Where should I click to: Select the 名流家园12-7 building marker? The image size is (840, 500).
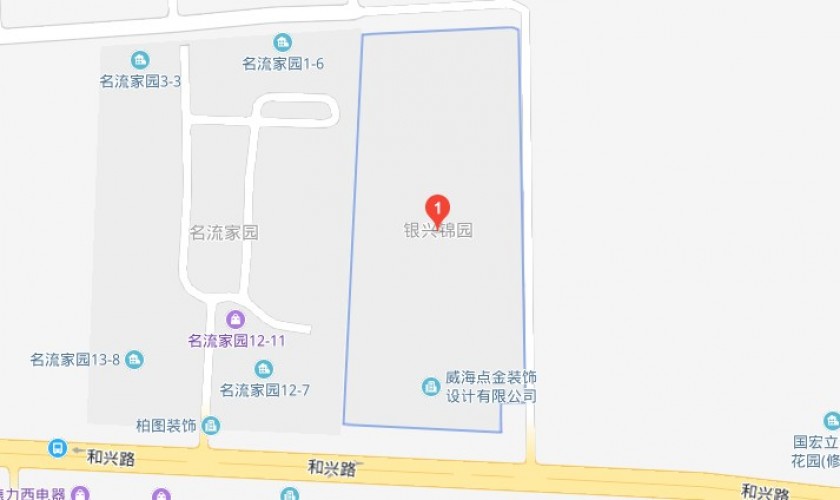click(264, 368)
